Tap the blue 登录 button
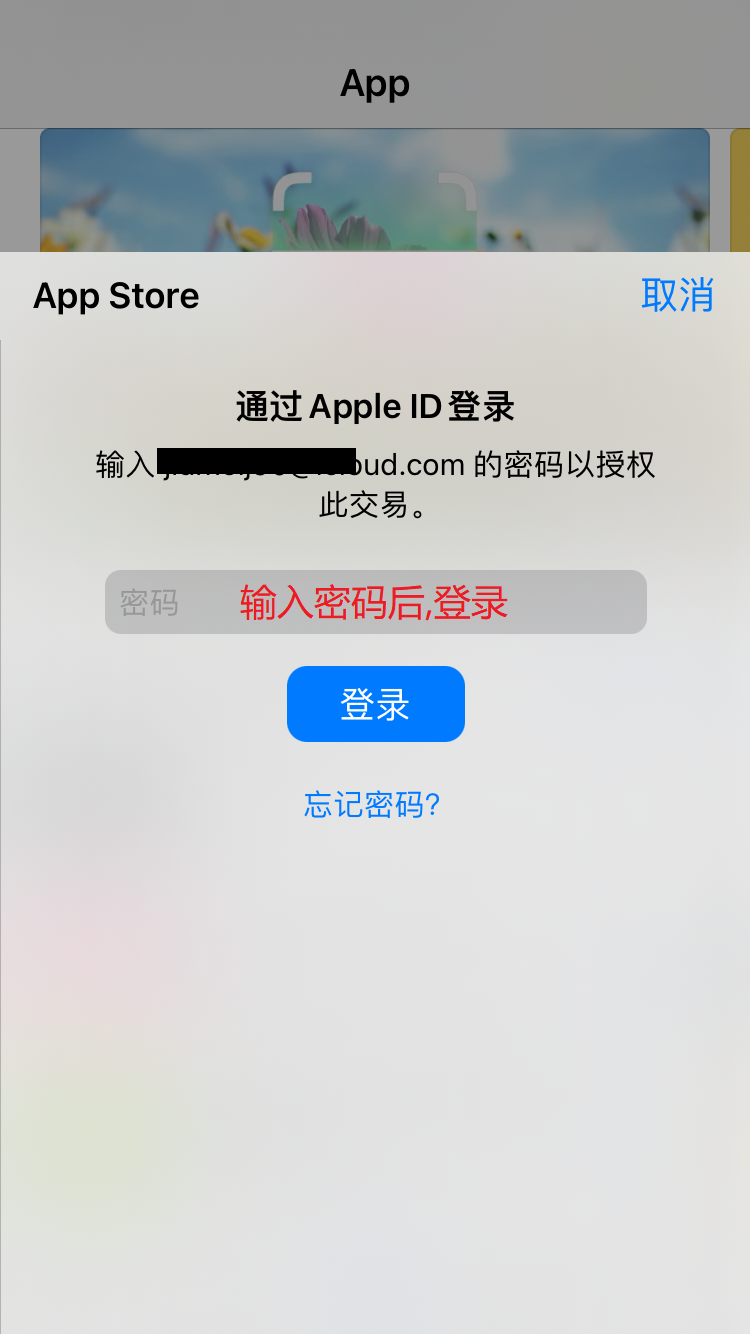This screenshot has width=750, height=1334. (x=375, y=704)
